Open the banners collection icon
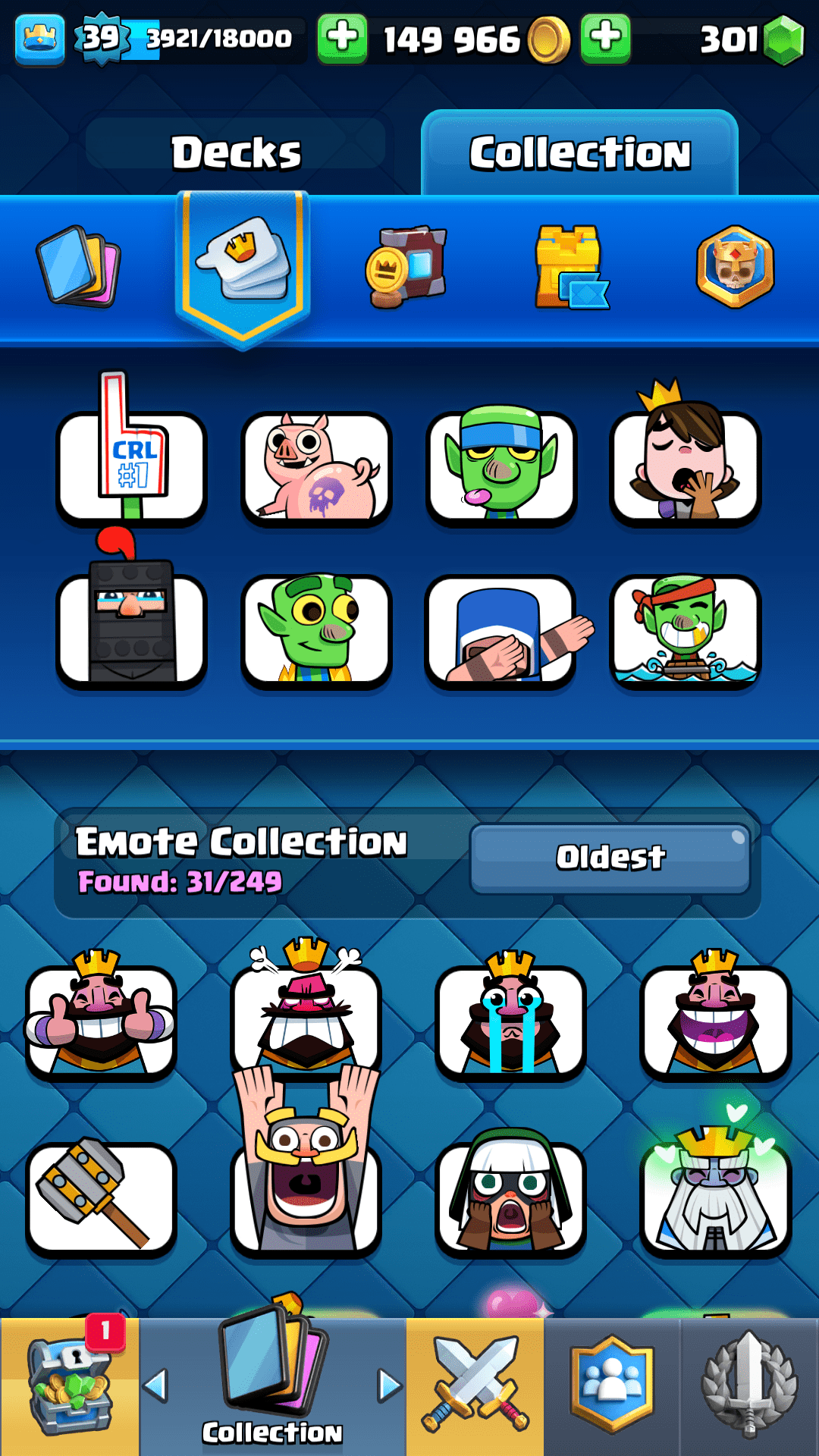 tap(406, 267)
